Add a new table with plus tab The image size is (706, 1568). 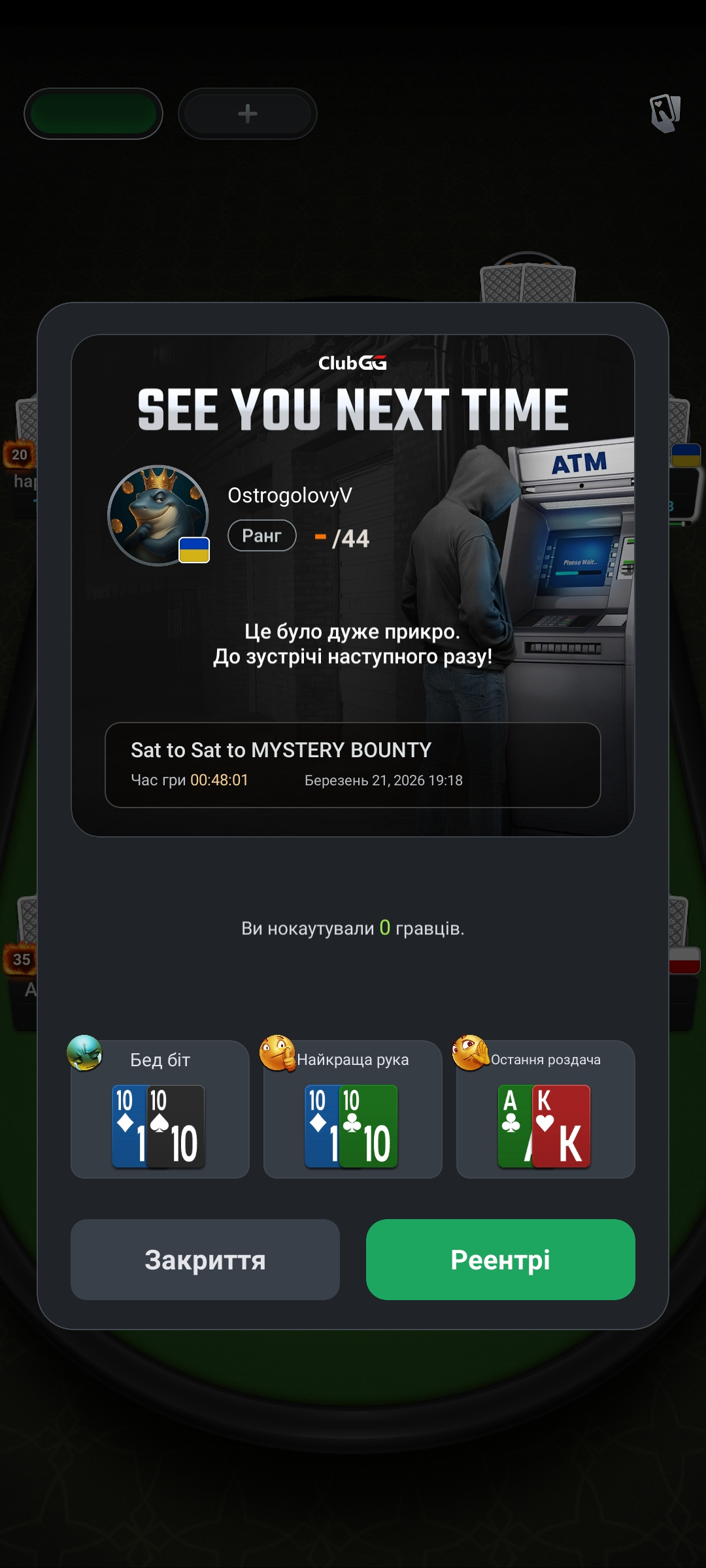coord(247,114)
